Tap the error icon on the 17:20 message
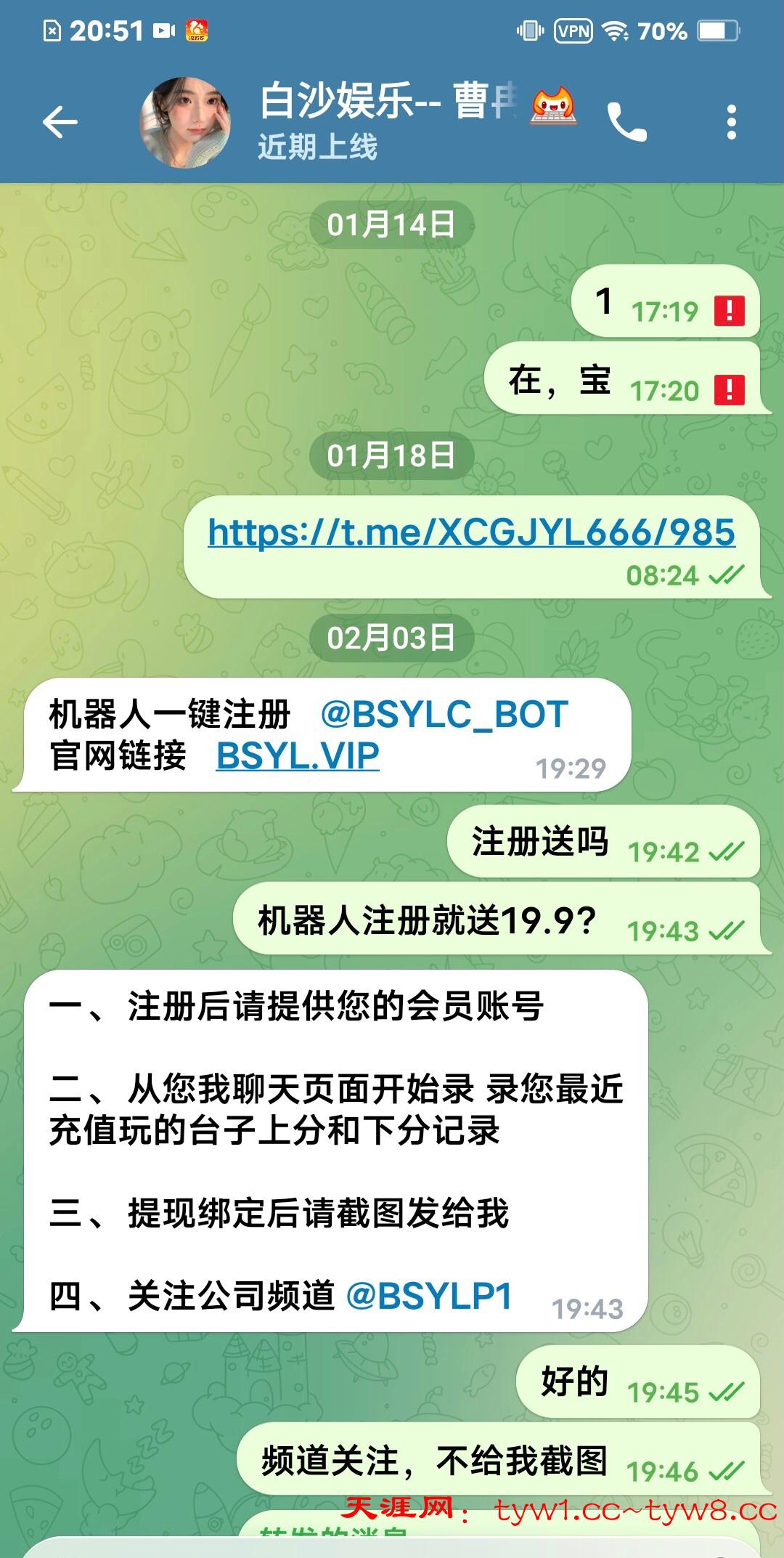The width and height of the screenshot is (784, 1558). (730, 390)
